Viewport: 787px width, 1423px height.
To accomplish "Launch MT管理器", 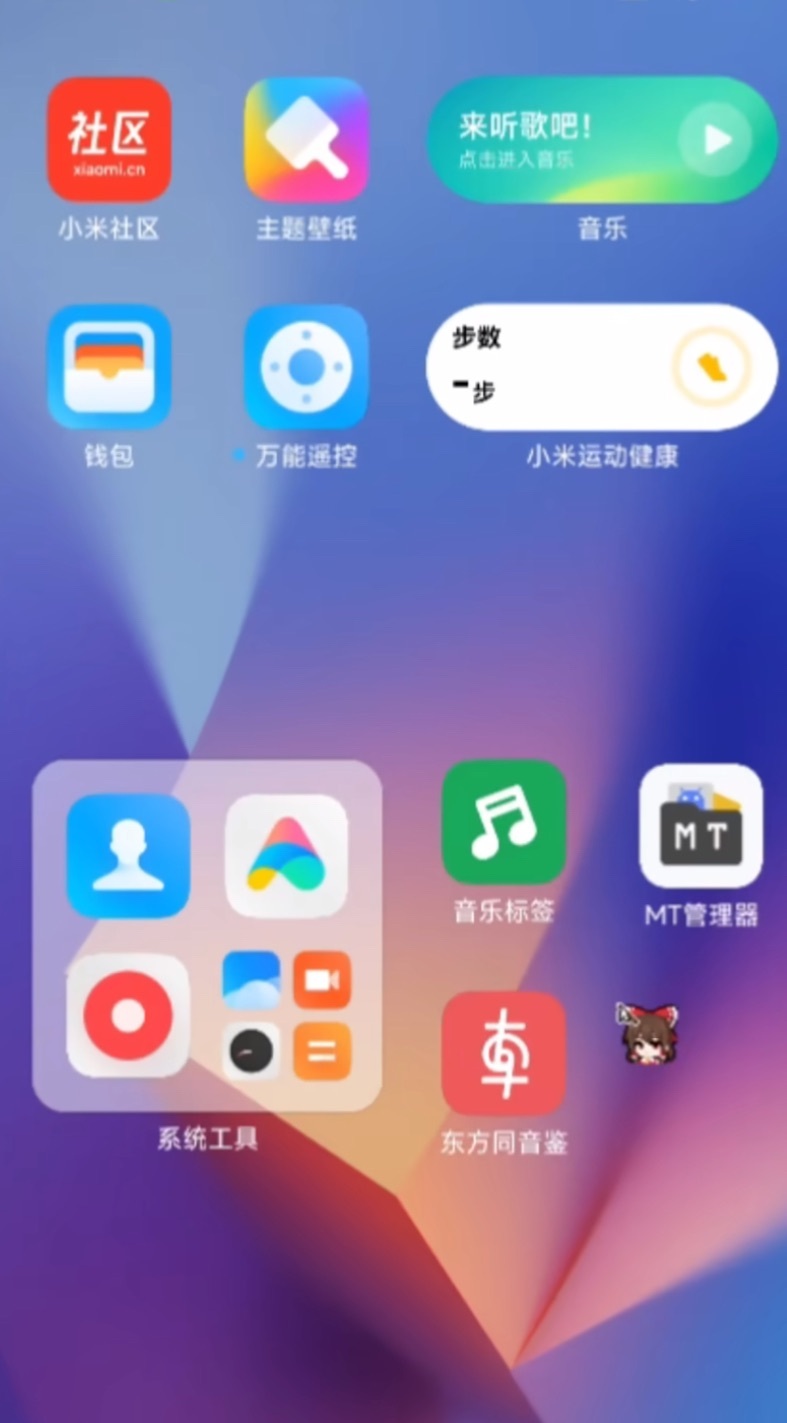I will 700,826.
